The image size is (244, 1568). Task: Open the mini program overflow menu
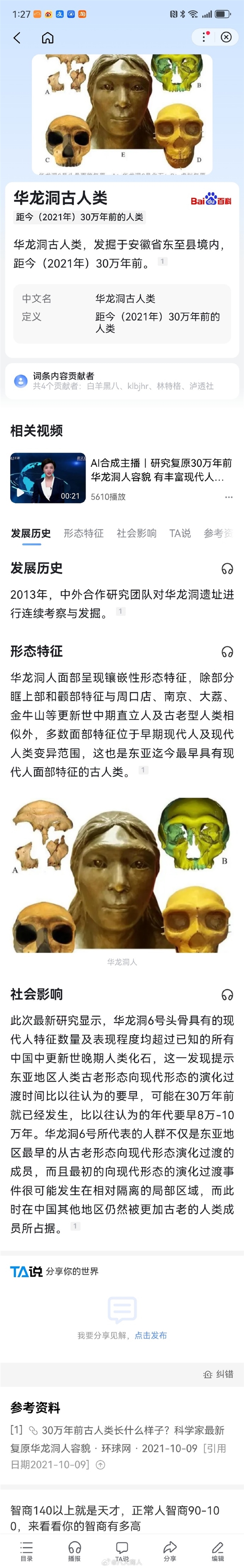(x=204, y=37)
